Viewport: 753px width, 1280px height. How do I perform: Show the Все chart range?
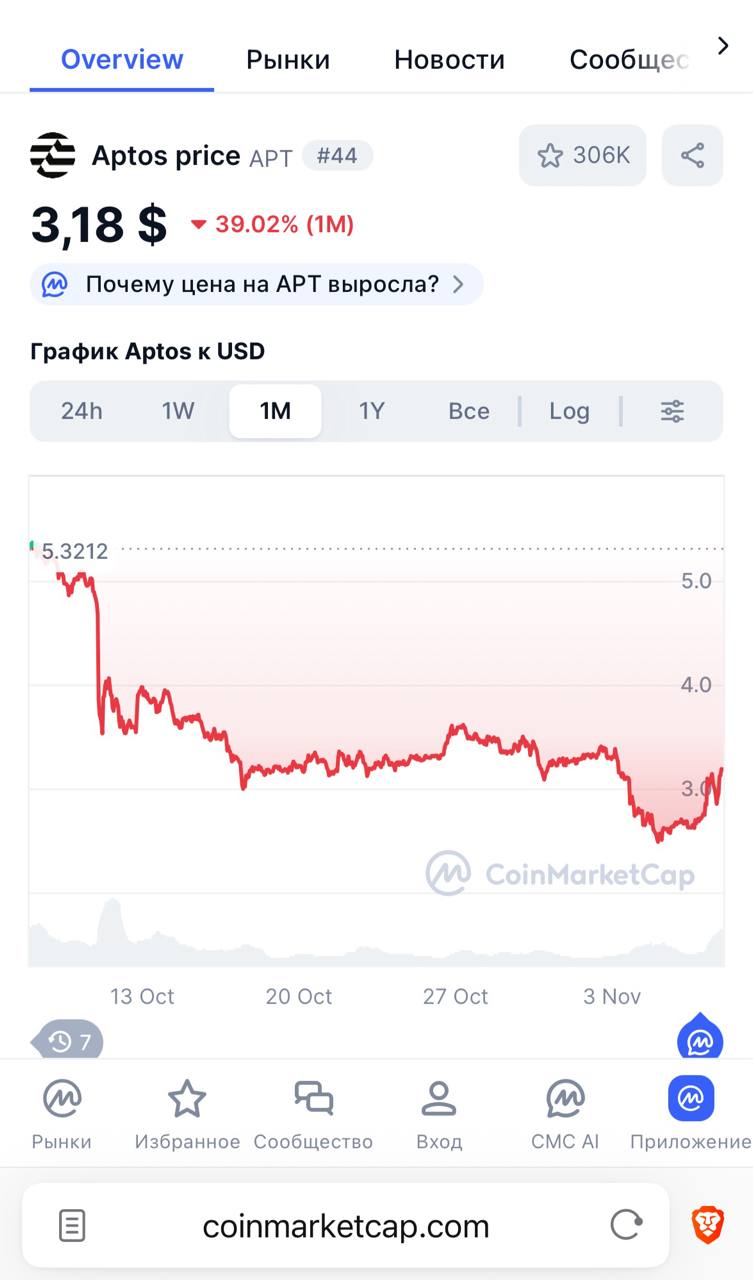[469, 411]
